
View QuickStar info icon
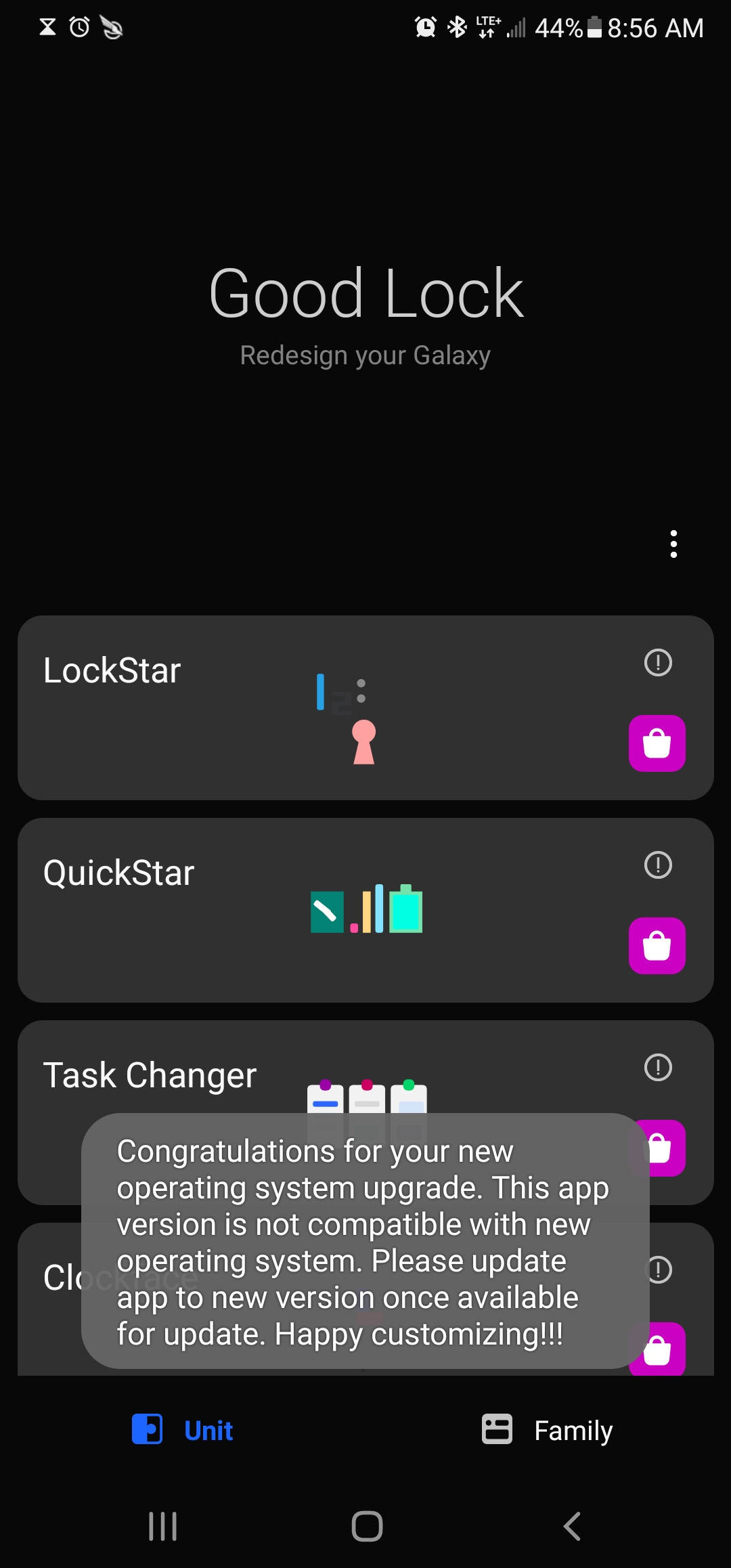click(x=658, y=865)
